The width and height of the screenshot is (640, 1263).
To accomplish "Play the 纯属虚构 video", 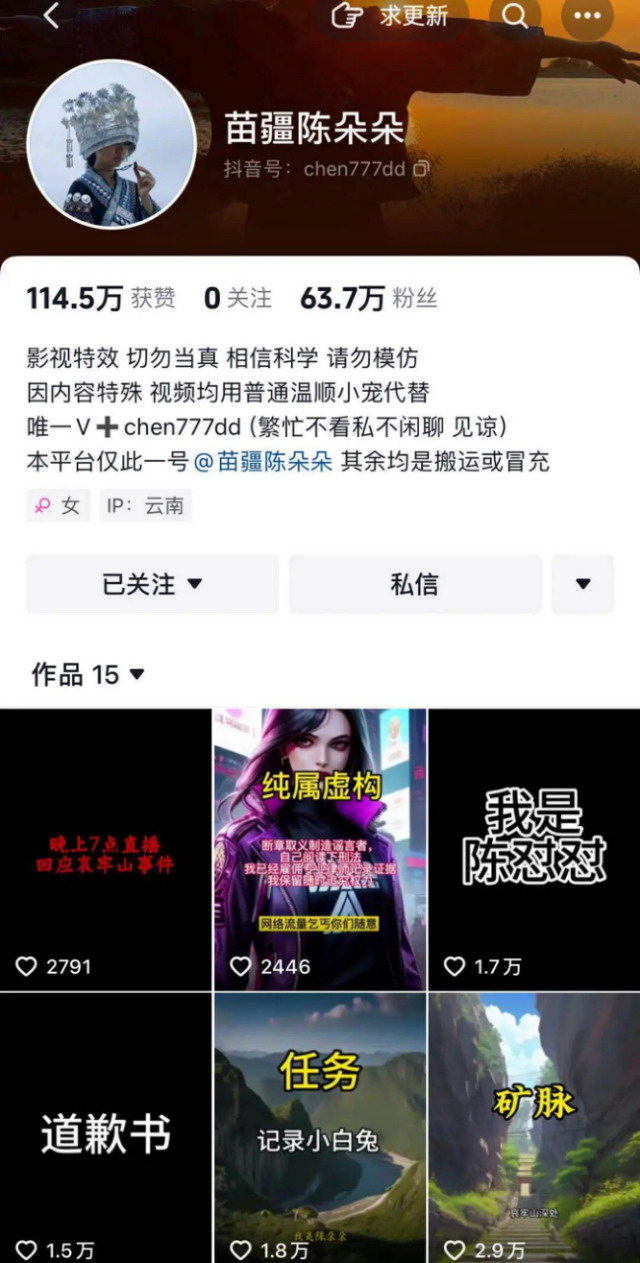I will 320,850.
